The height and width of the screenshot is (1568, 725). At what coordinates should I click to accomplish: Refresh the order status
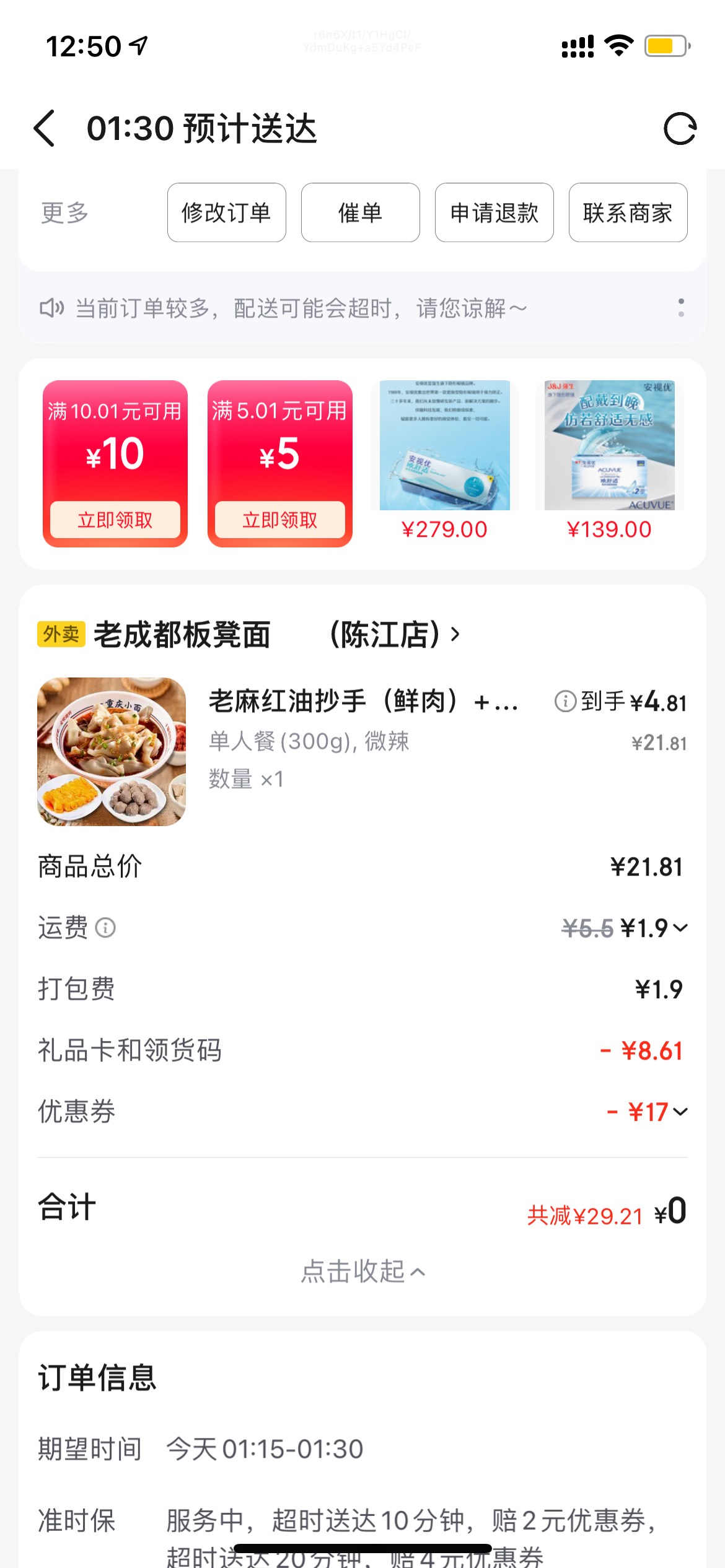click(680, 129)
